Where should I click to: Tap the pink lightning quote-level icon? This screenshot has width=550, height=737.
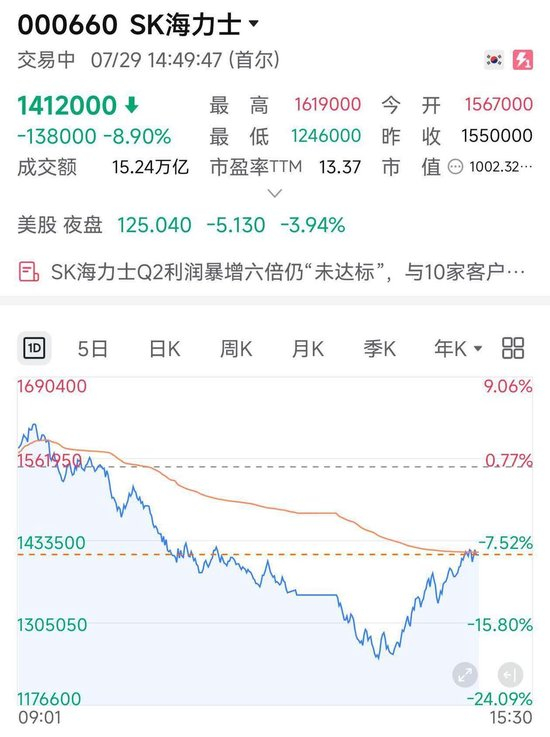[522, 60]
